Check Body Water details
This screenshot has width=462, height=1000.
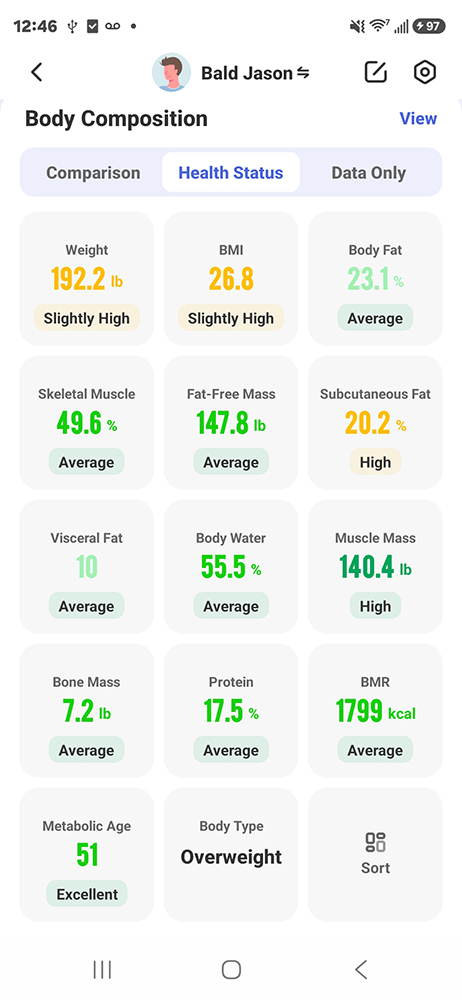pyautogui.click(x=231, y=567)
